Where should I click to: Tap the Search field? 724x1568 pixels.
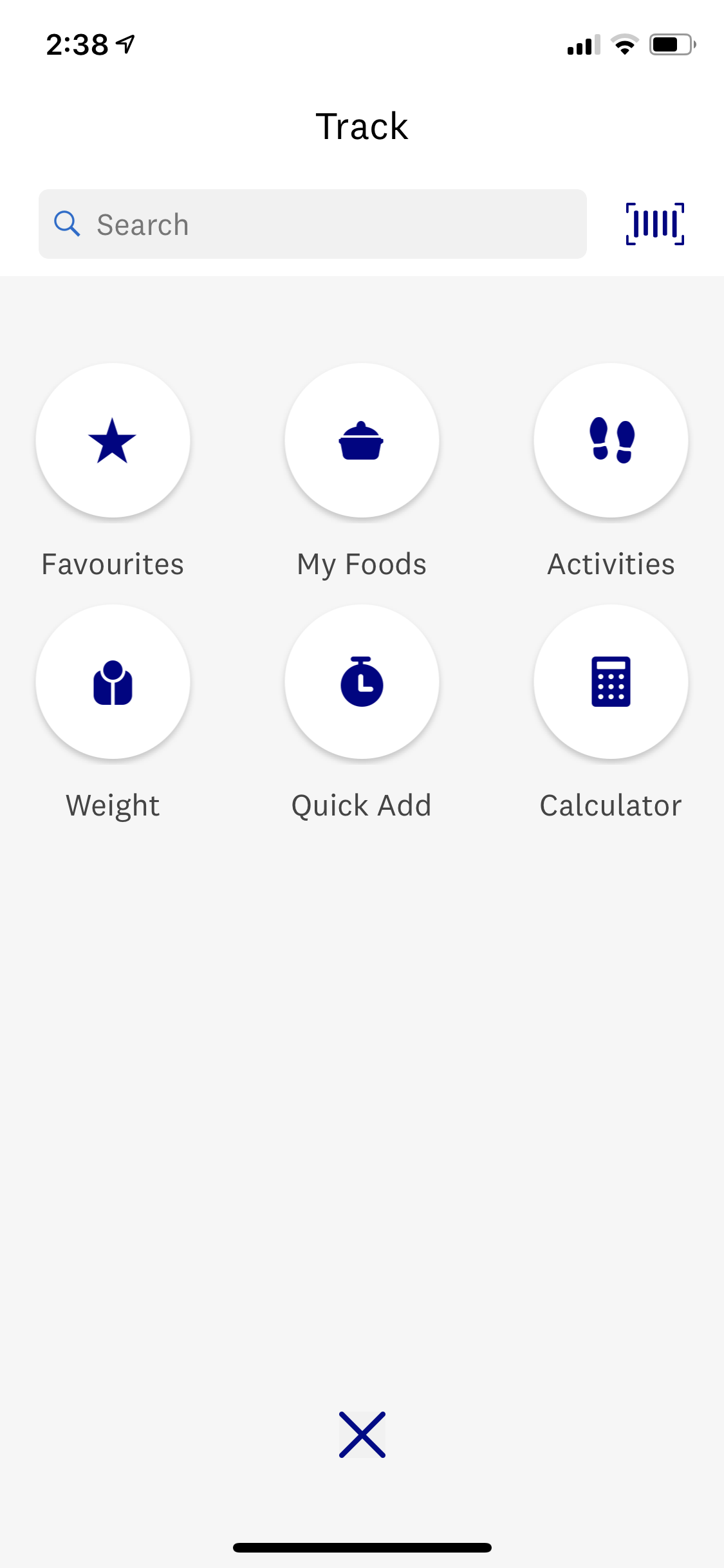pyautogui.click(x=313, y=224)
